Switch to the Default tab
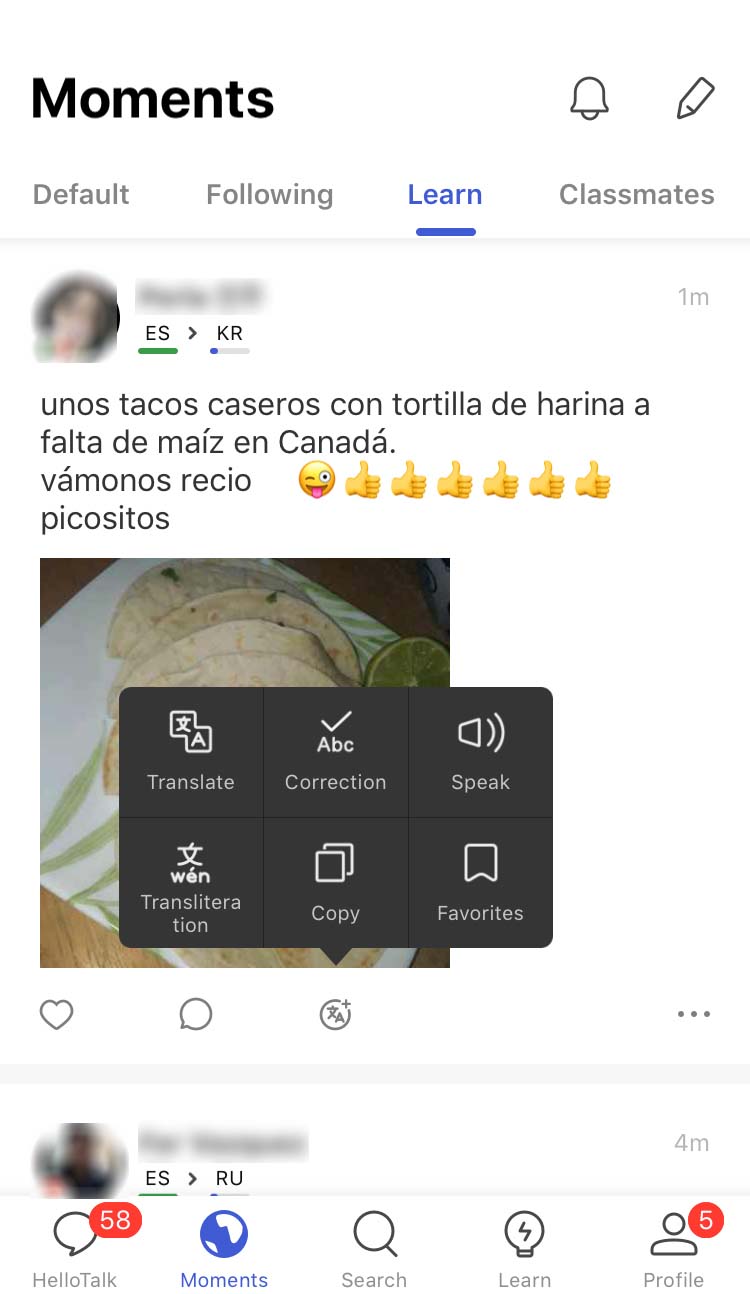This screenshot has height=1294, width=750. [x=81, y=194]
